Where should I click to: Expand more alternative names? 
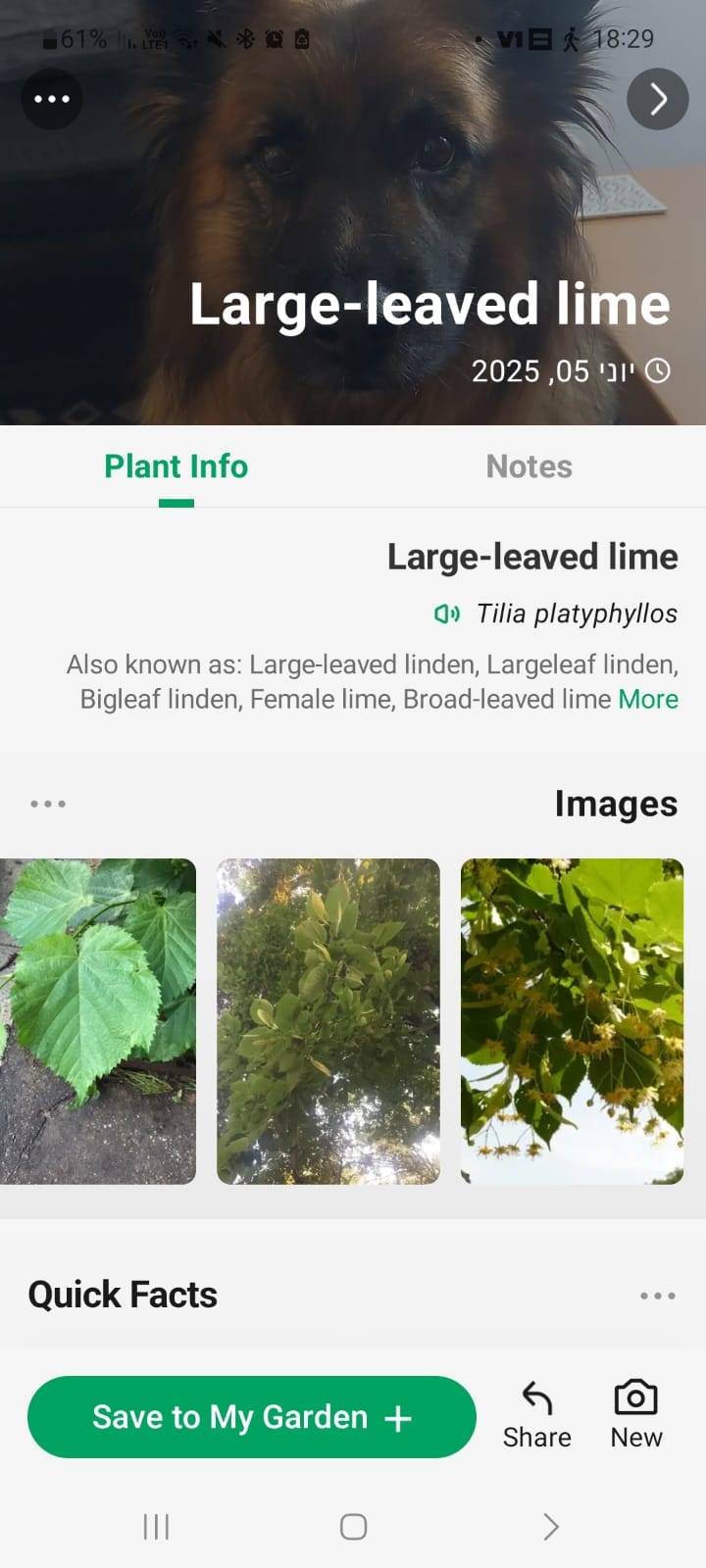pyautogui.click(x=648, y=700)
